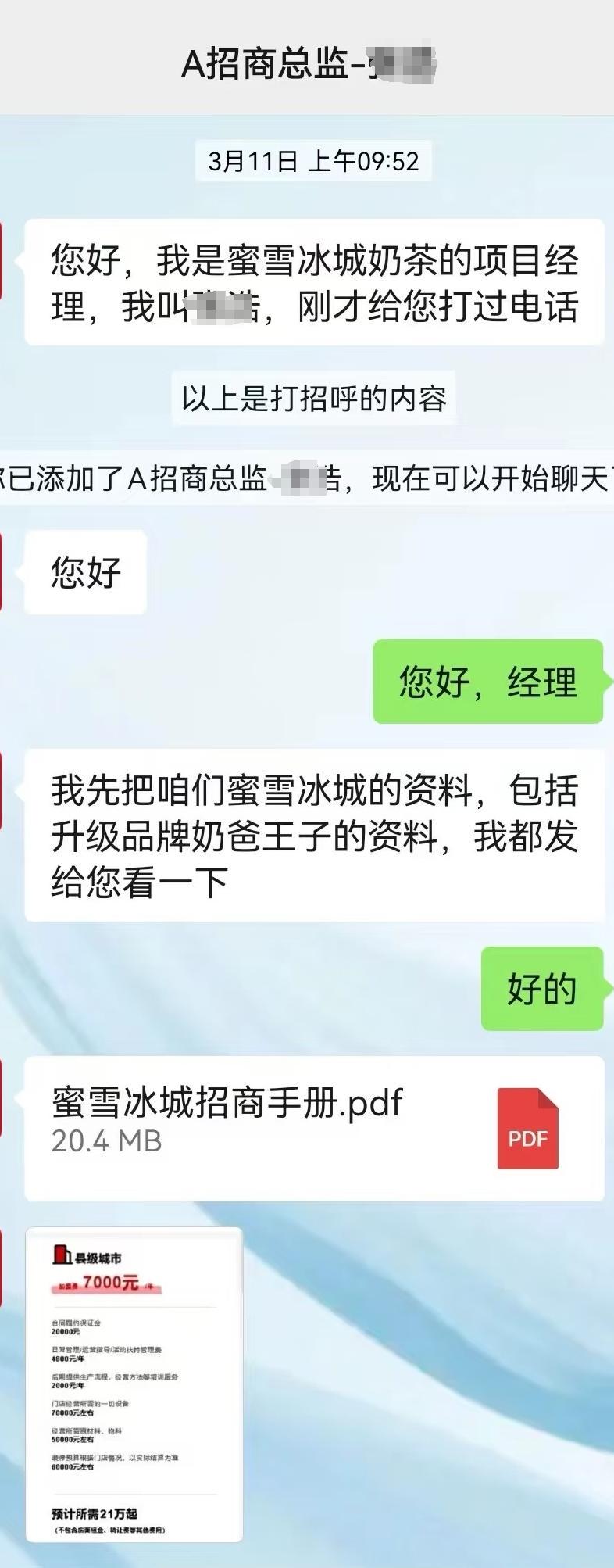
Task: View the 县级城市 fee image thumbnail
Action: click(x=134, y=1383)
